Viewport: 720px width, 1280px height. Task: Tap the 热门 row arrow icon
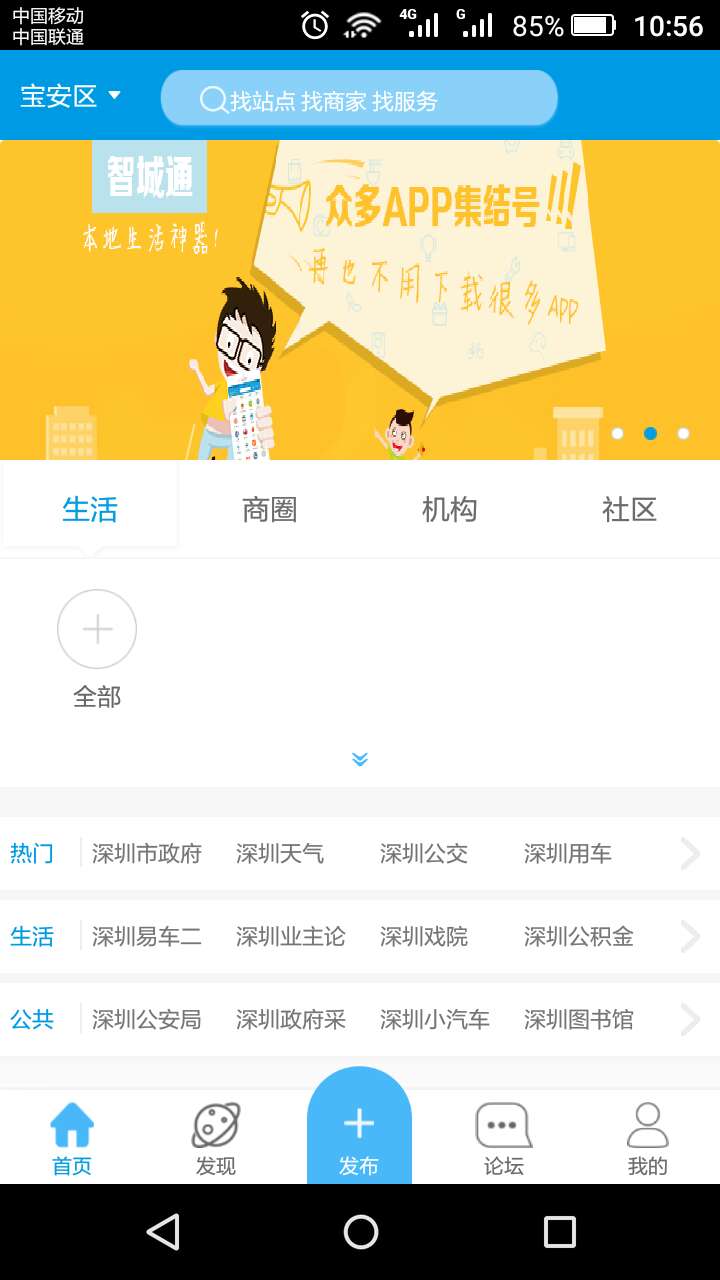click(x=689, y=853)
